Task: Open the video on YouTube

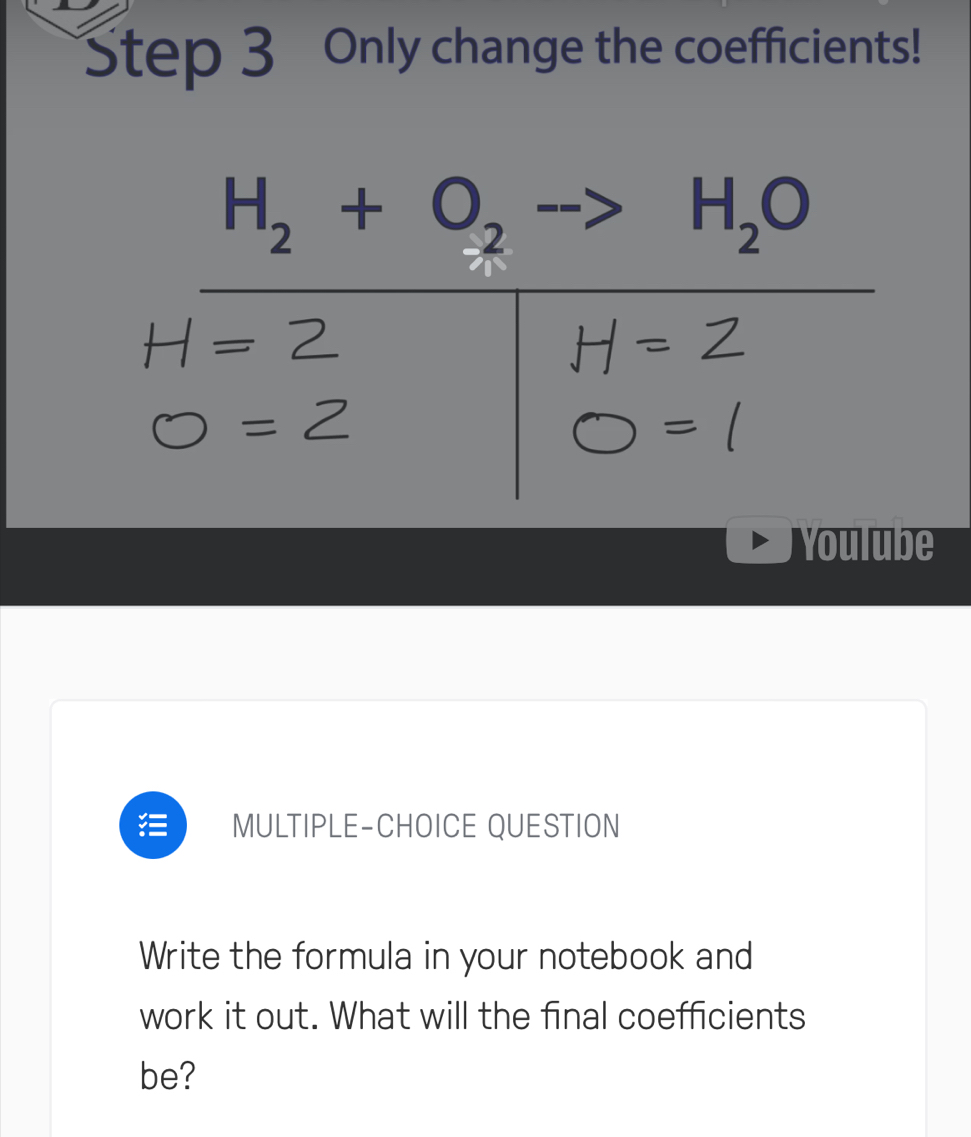Action: [x=831, y=543]
